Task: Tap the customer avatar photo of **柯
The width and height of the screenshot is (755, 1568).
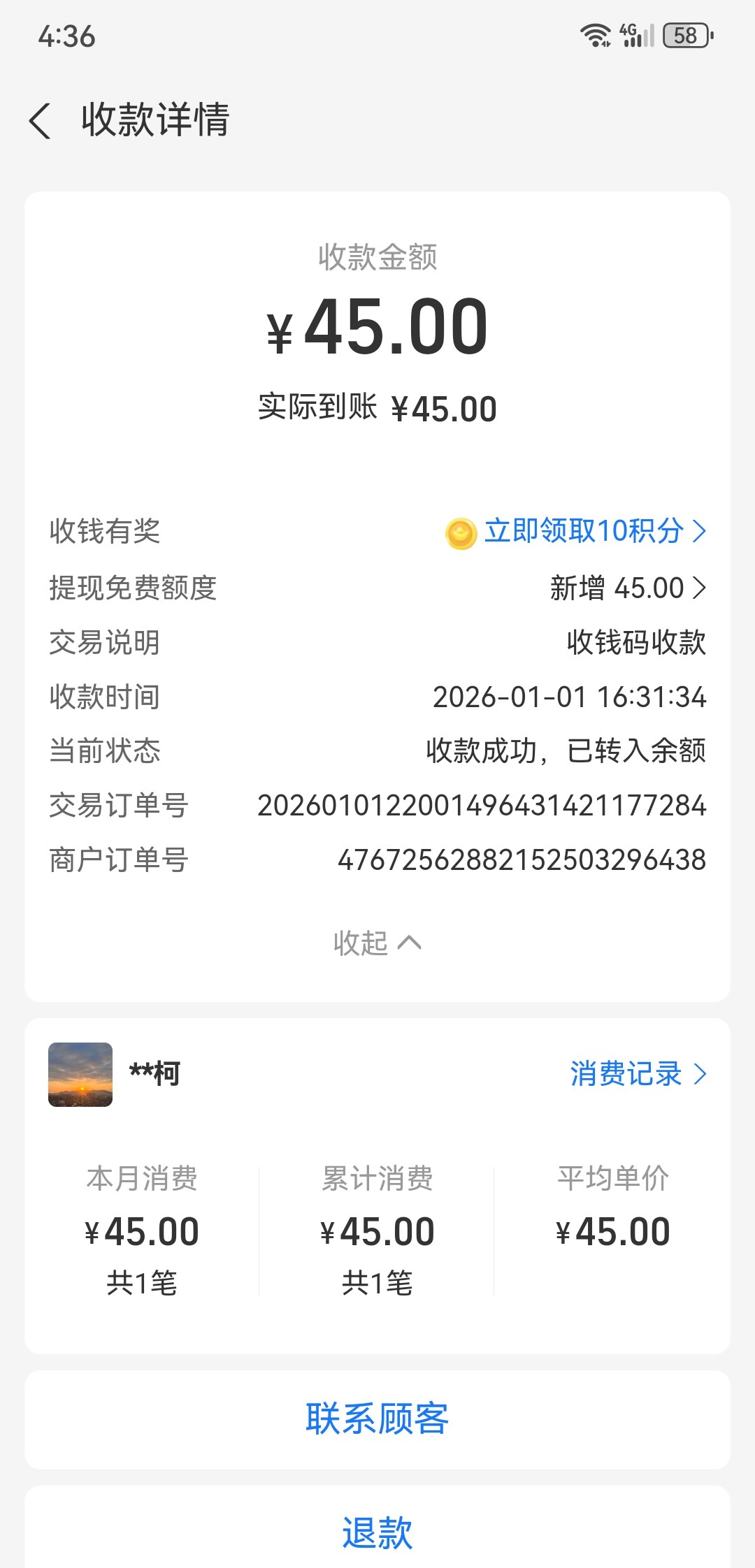Action: pos(81,1073)
